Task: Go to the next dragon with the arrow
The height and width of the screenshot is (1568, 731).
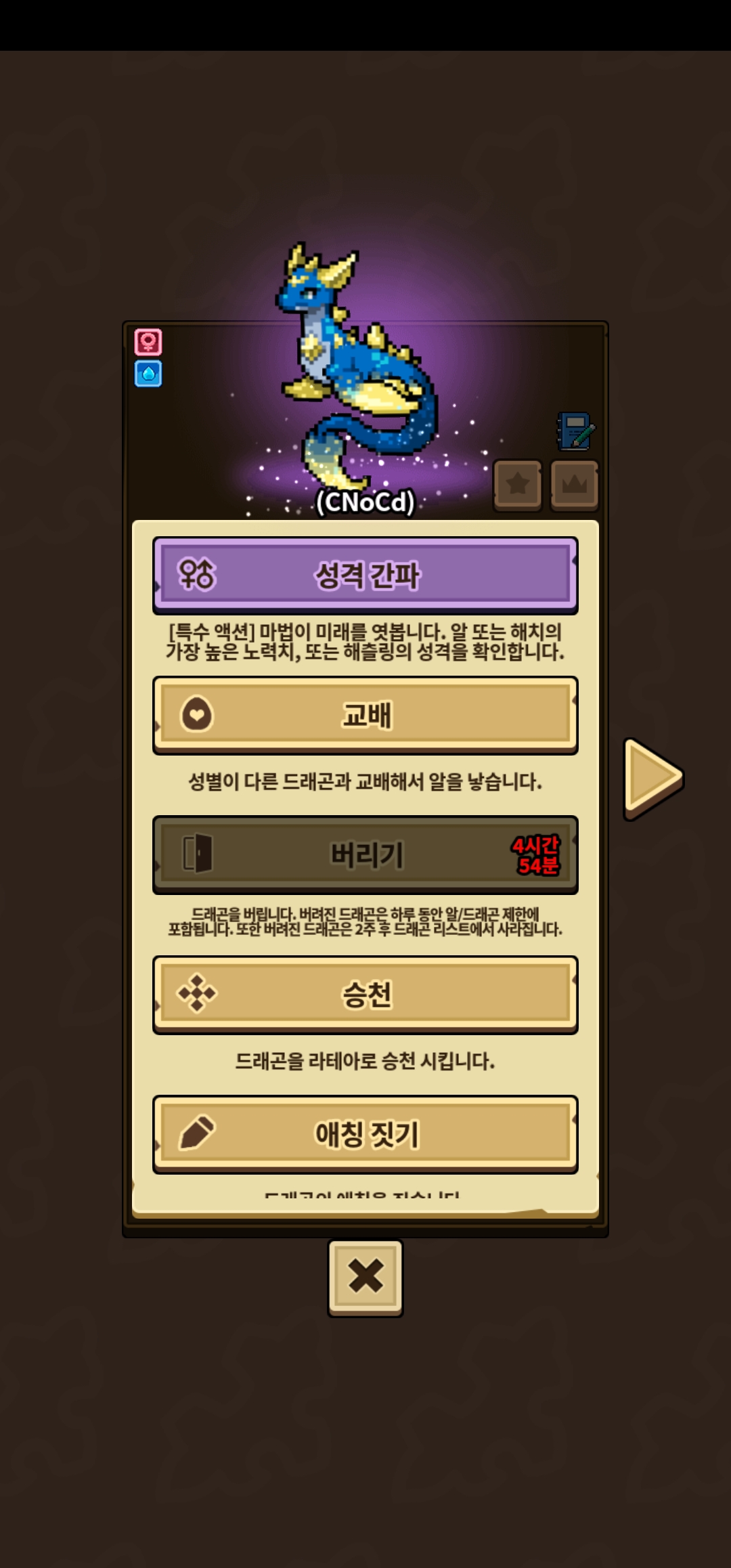Action: click(x=653, y=779)
